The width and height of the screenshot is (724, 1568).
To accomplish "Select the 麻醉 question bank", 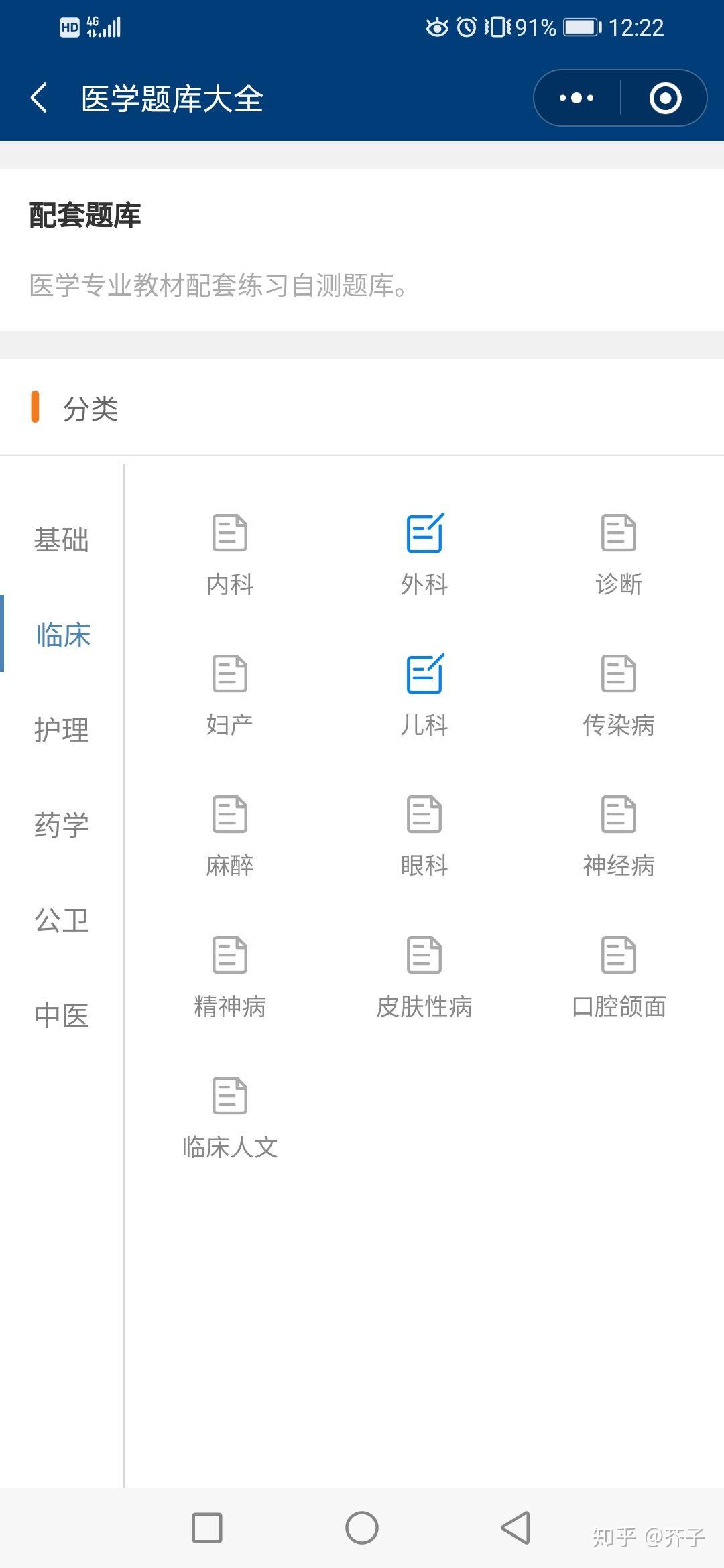I will pyautogui.click(x=230, y=835).
